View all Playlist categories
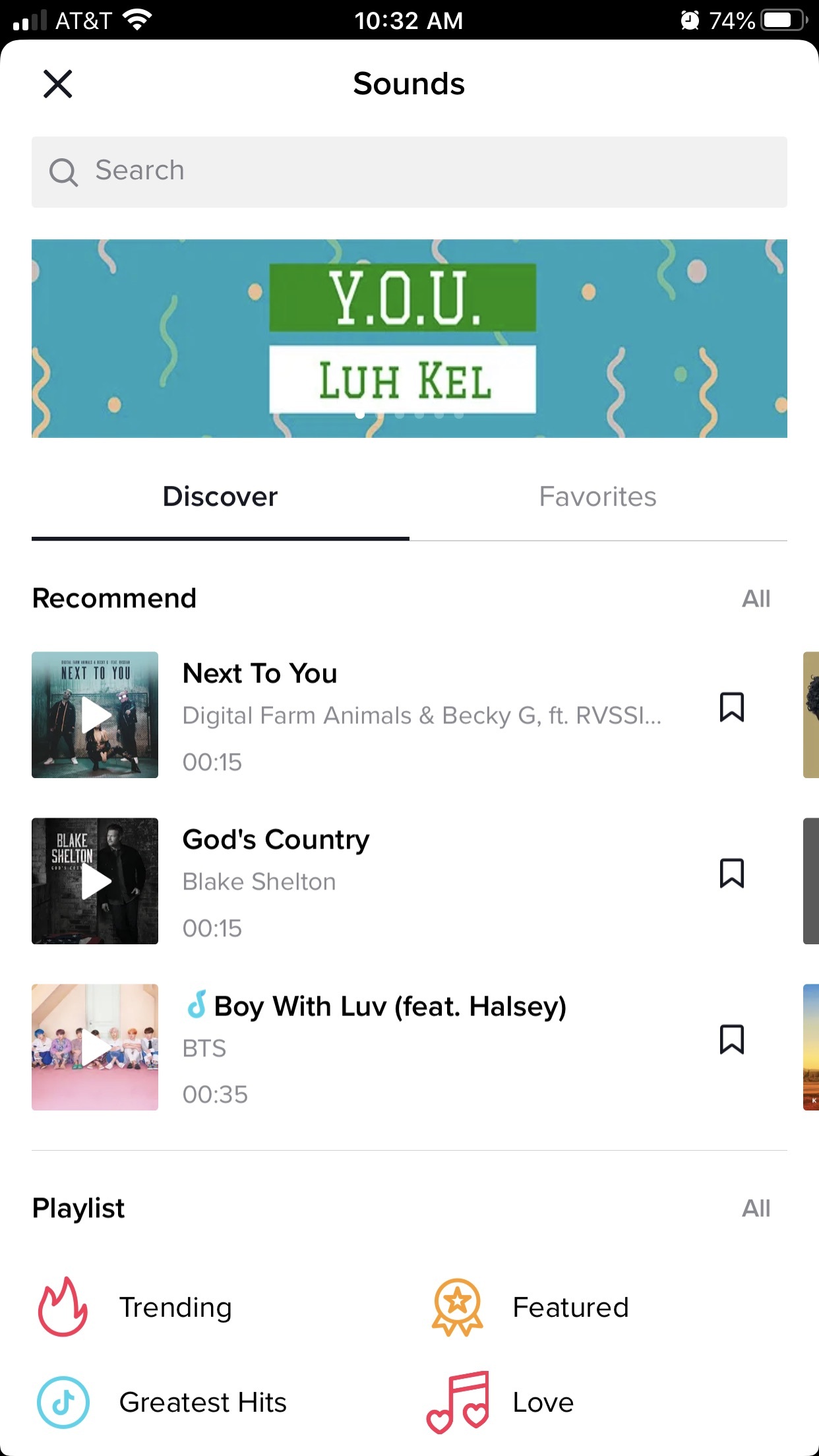This screenshot has width=819, height=1456. 756,1209
